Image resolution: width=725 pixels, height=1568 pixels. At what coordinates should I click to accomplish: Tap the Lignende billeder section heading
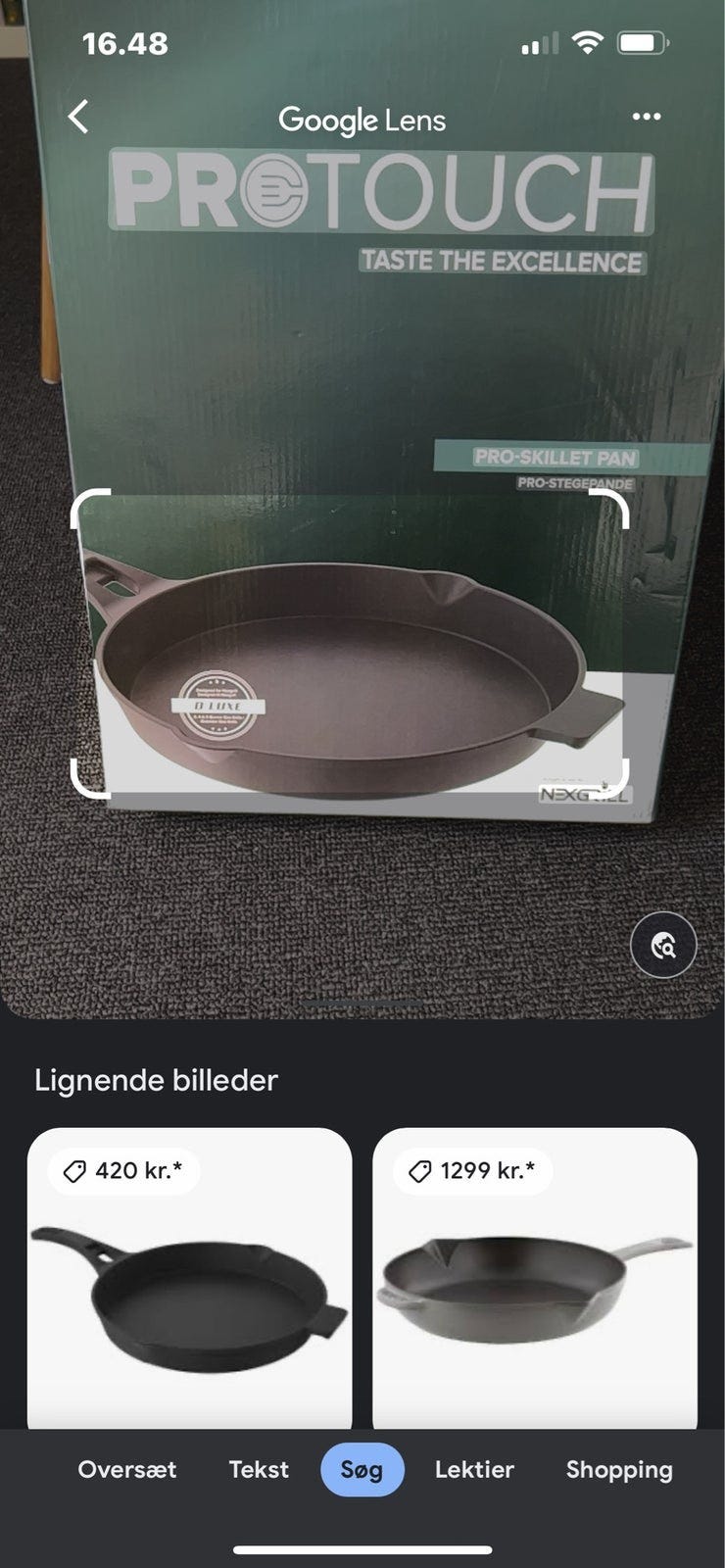point(157,1080)
